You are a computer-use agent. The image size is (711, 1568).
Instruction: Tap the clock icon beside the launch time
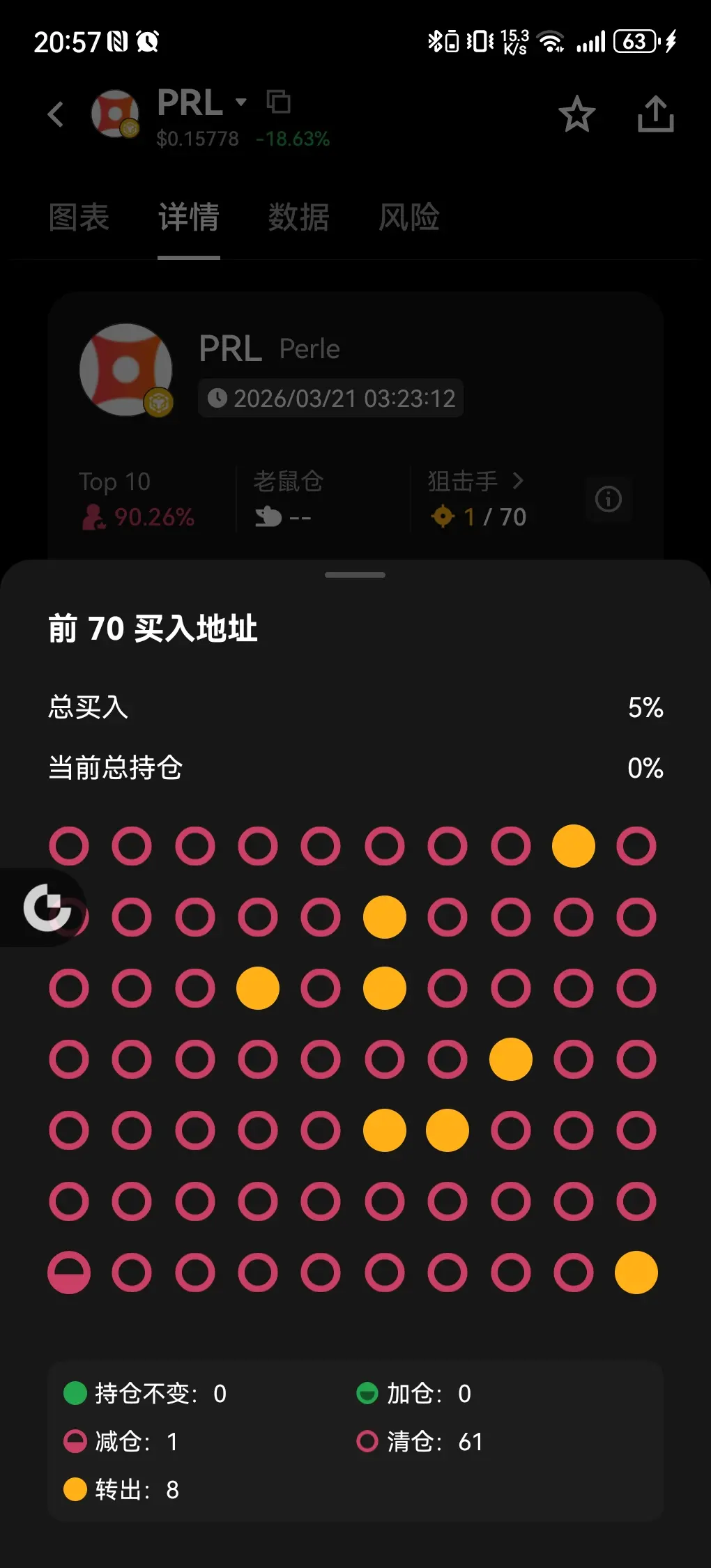pyautogui.click(x=218, y=398)
